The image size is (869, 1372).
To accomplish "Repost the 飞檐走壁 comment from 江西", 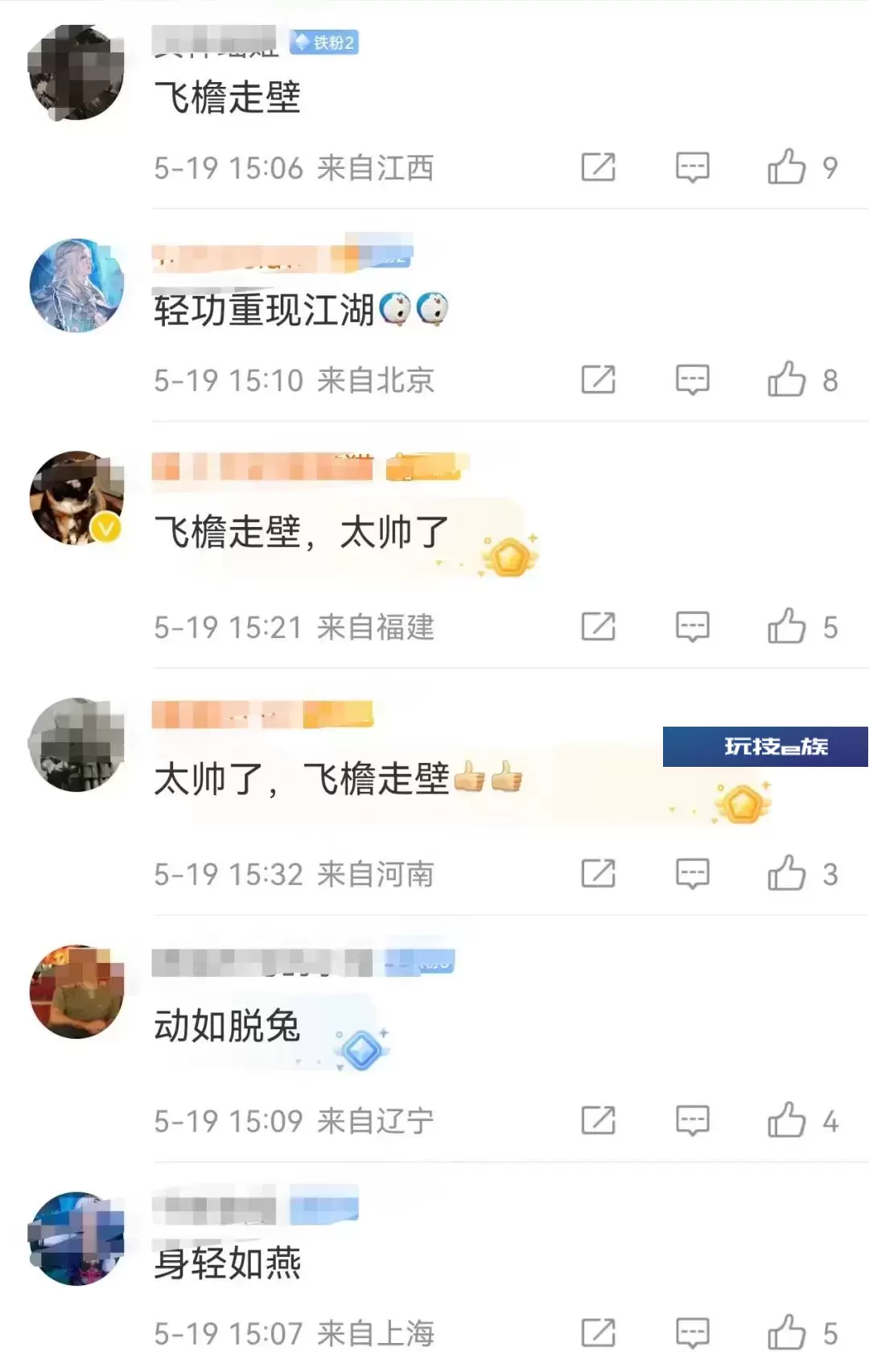I will [598, 167].
